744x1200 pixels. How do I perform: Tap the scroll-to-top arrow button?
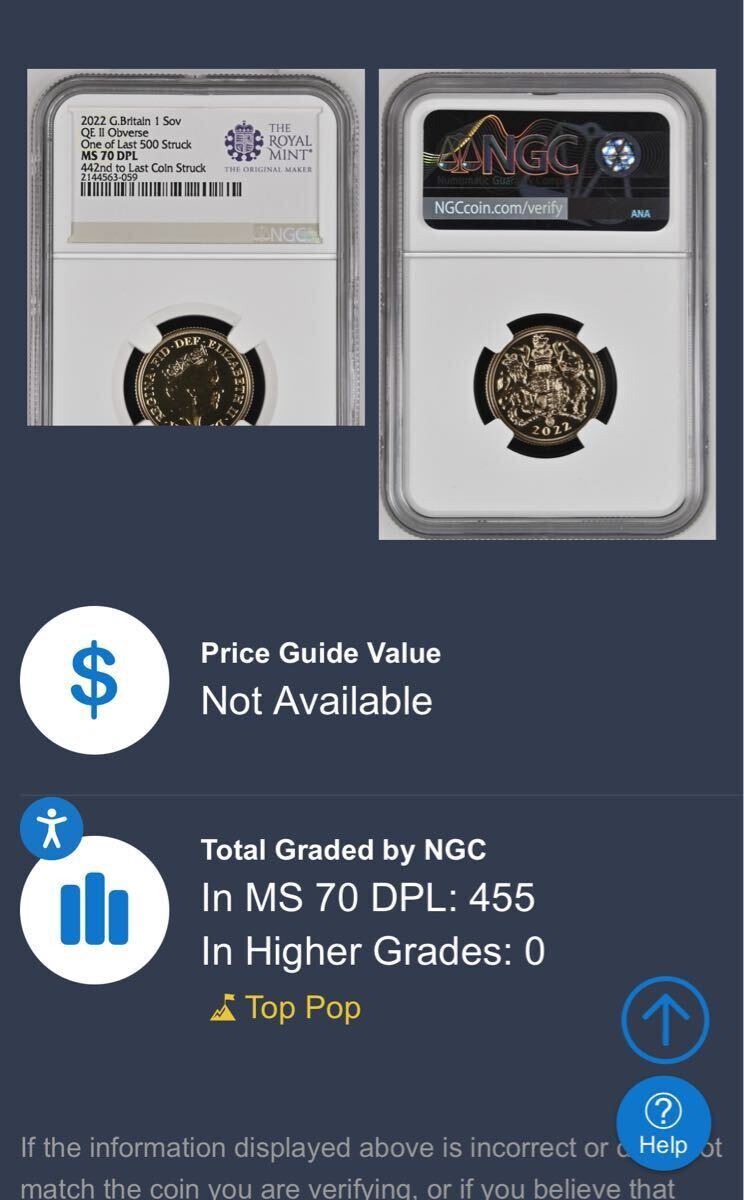point(664,1020)
